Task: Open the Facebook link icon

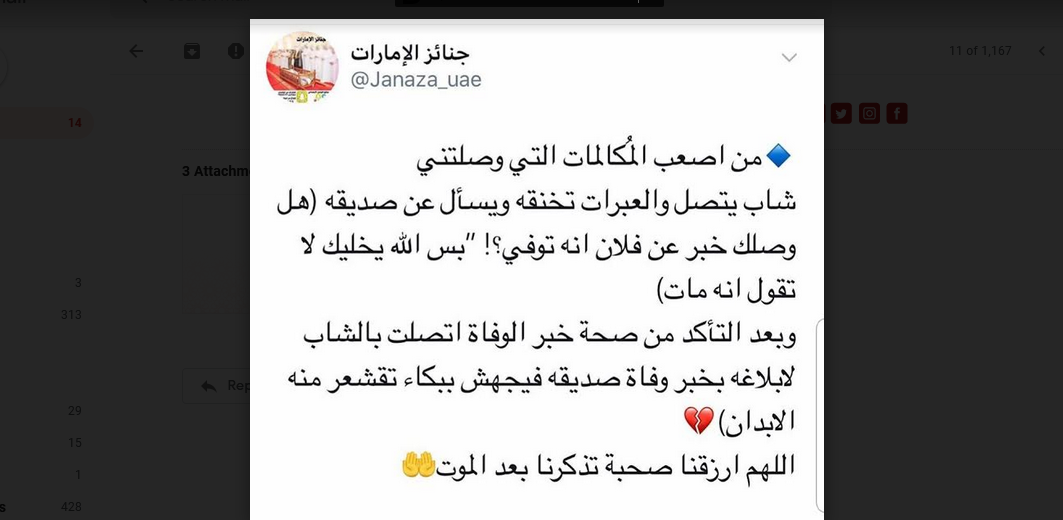Action: pyautogui.click(x=897, y=114)
